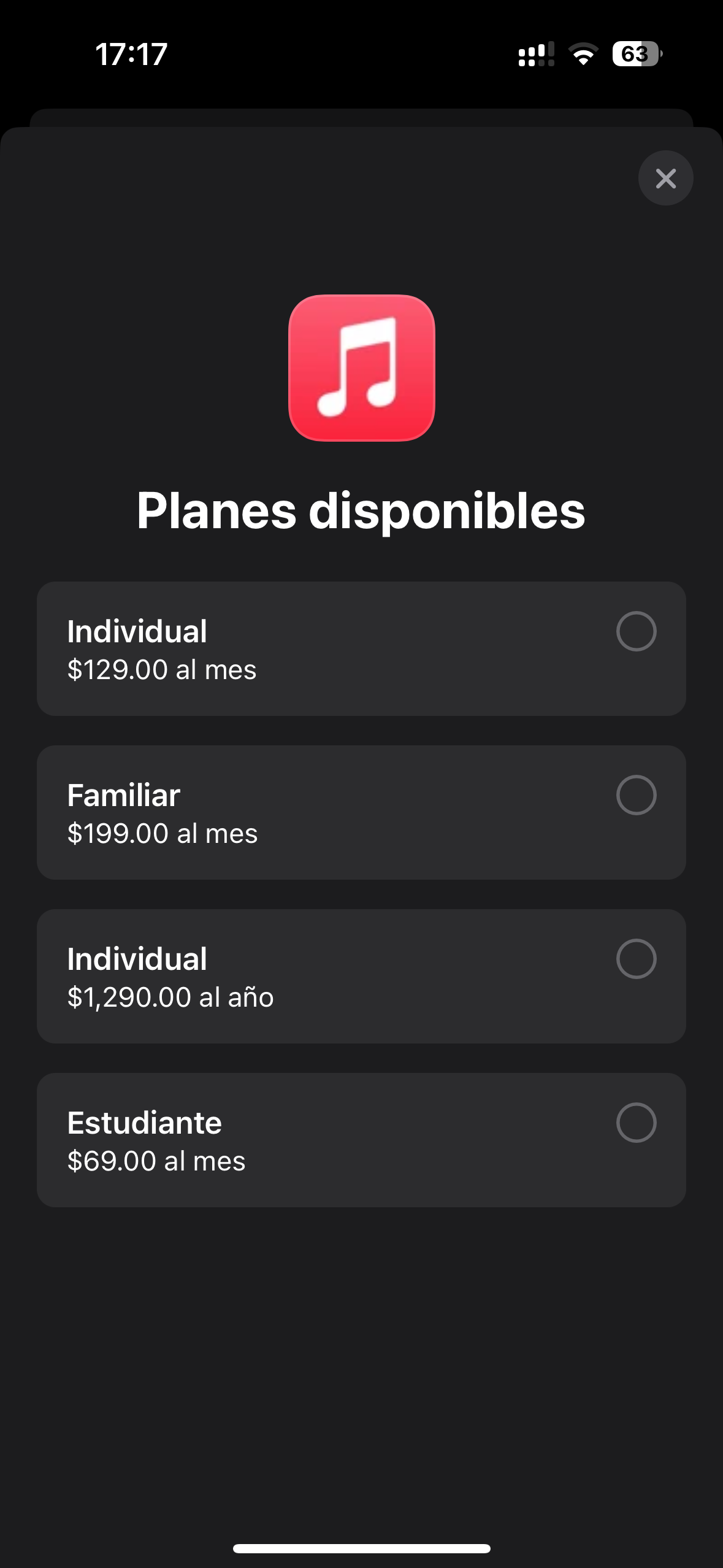Close the Planes disponibles sheet
Image resolution: width=723 pixels, height=1568 pixels.
click(x=665, y=178)
